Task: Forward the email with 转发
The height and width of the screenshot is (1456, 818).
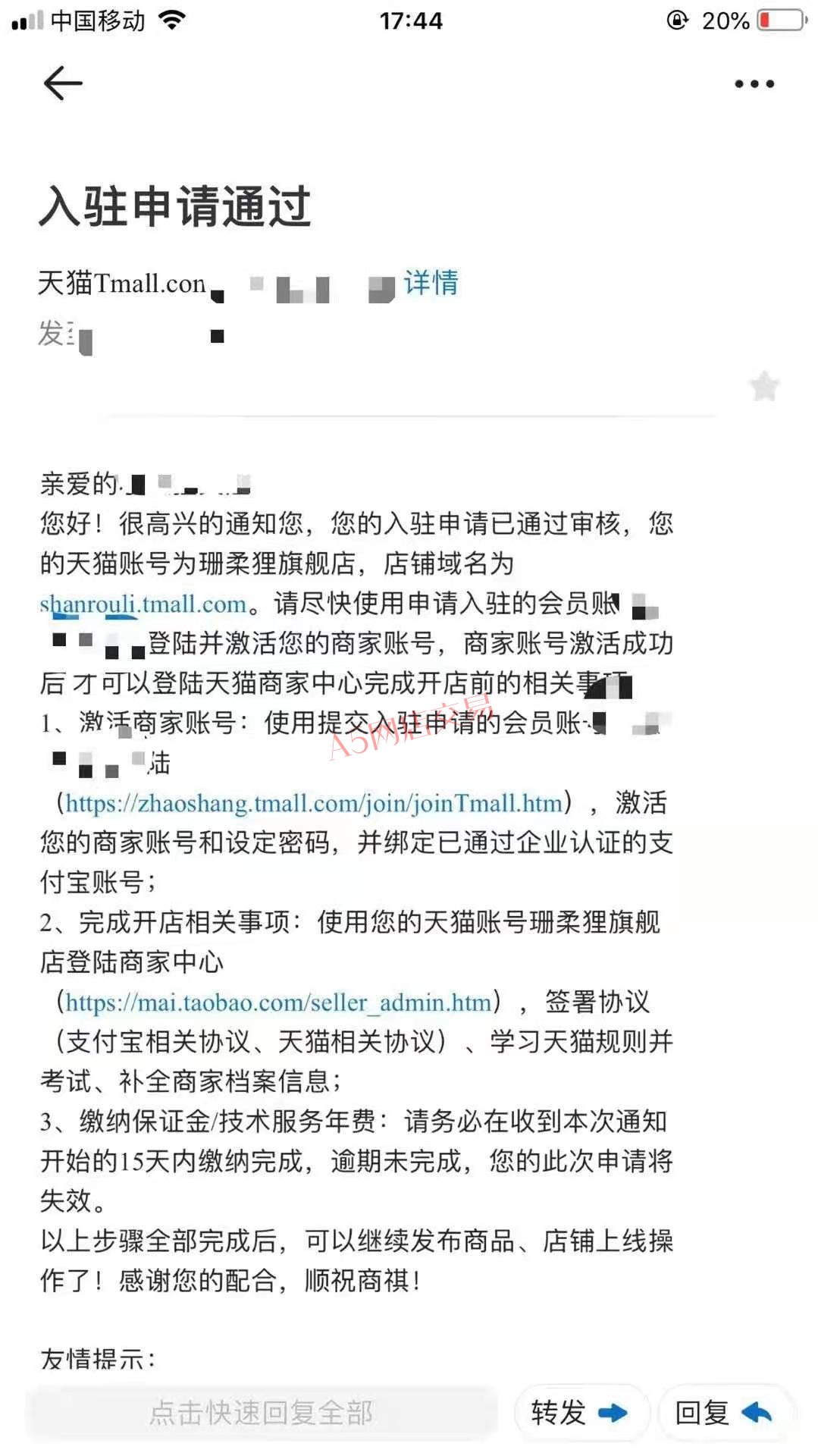Action: pos(580,1413)
